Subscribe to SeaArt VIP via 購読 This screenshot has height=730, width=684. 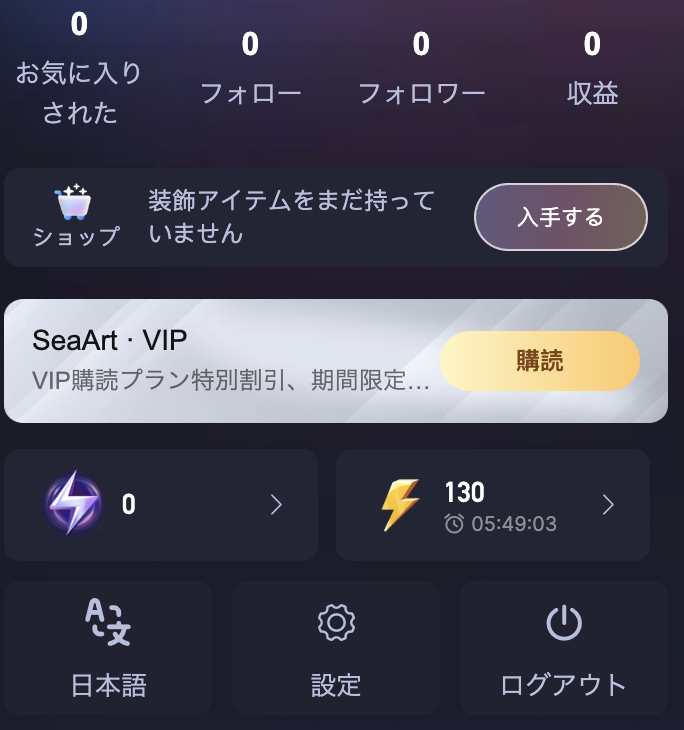tap(539, 361)
